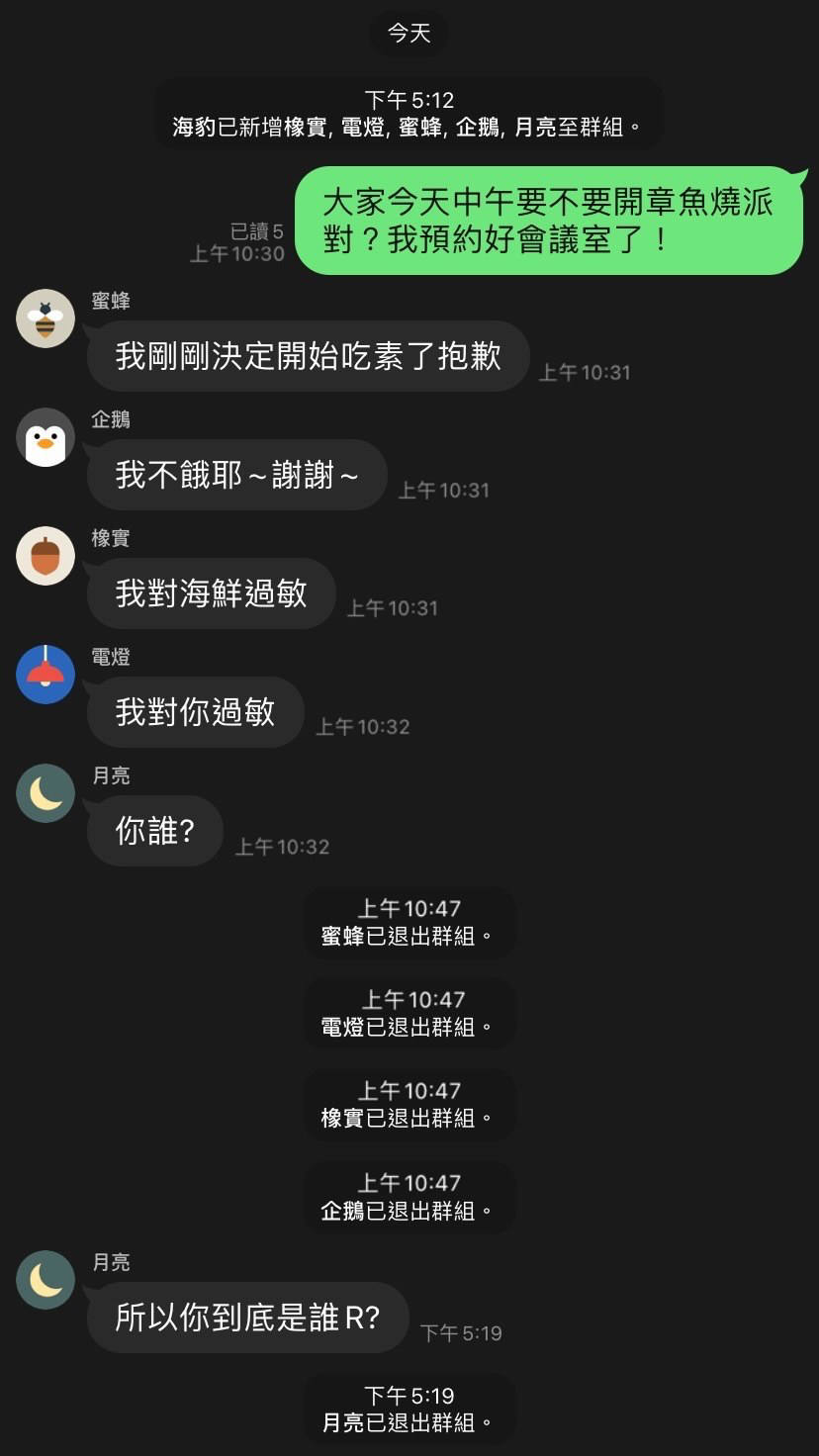819x1456 pixels.
Task: Open 蜜蜂's profile picture
Action: [45, 318]
